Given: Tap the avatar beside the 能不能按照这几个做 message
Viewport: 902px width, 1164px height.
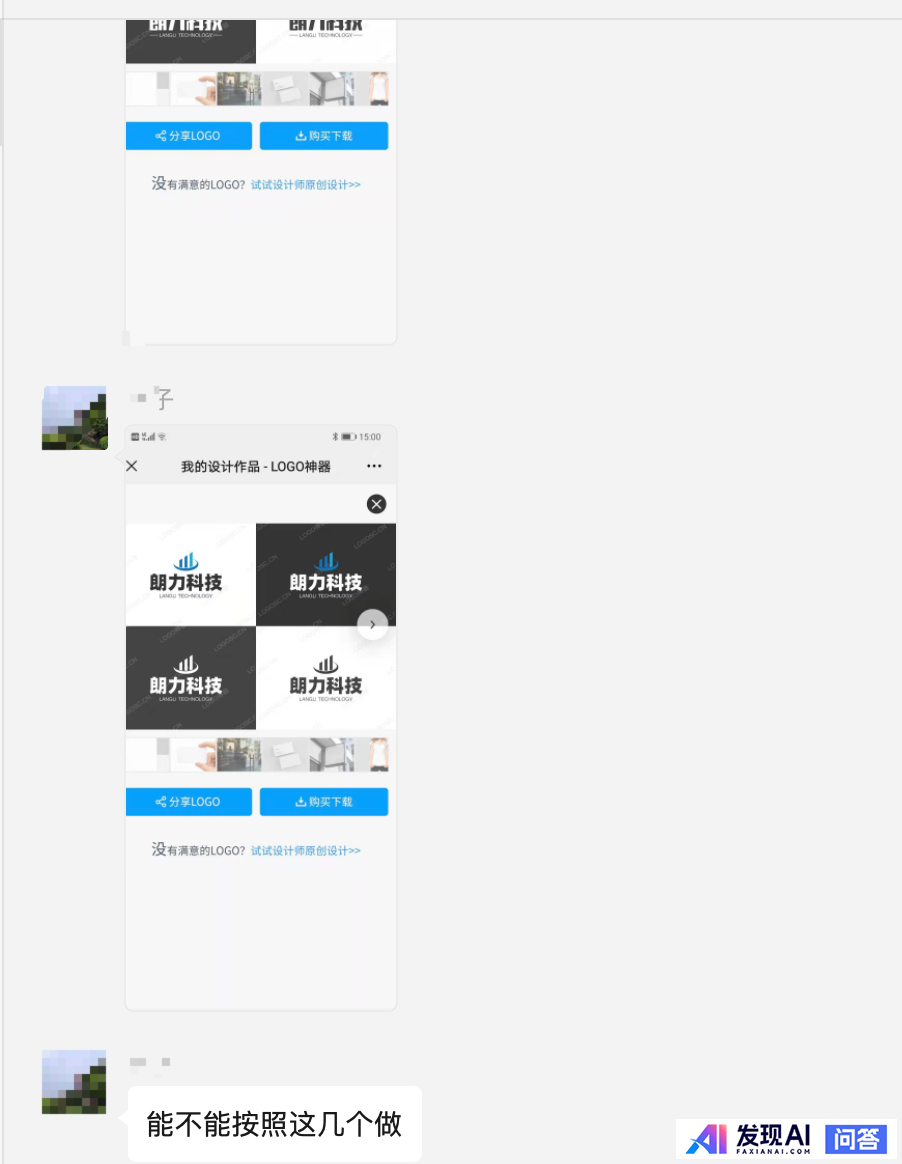Looking at the screenshot, I should 75,1082.
